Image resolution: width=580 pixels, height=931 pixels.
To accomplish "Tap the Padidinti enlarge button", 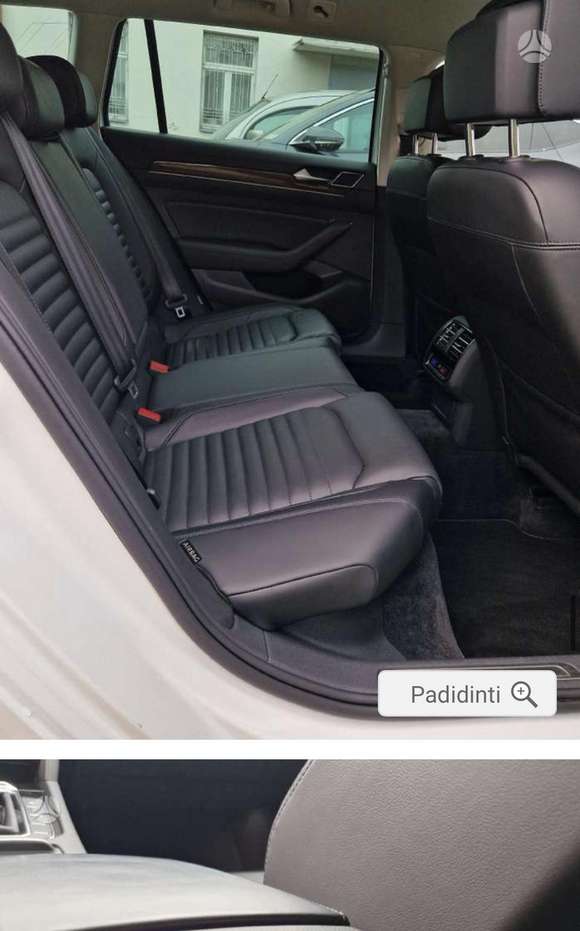I will point(467,693).
